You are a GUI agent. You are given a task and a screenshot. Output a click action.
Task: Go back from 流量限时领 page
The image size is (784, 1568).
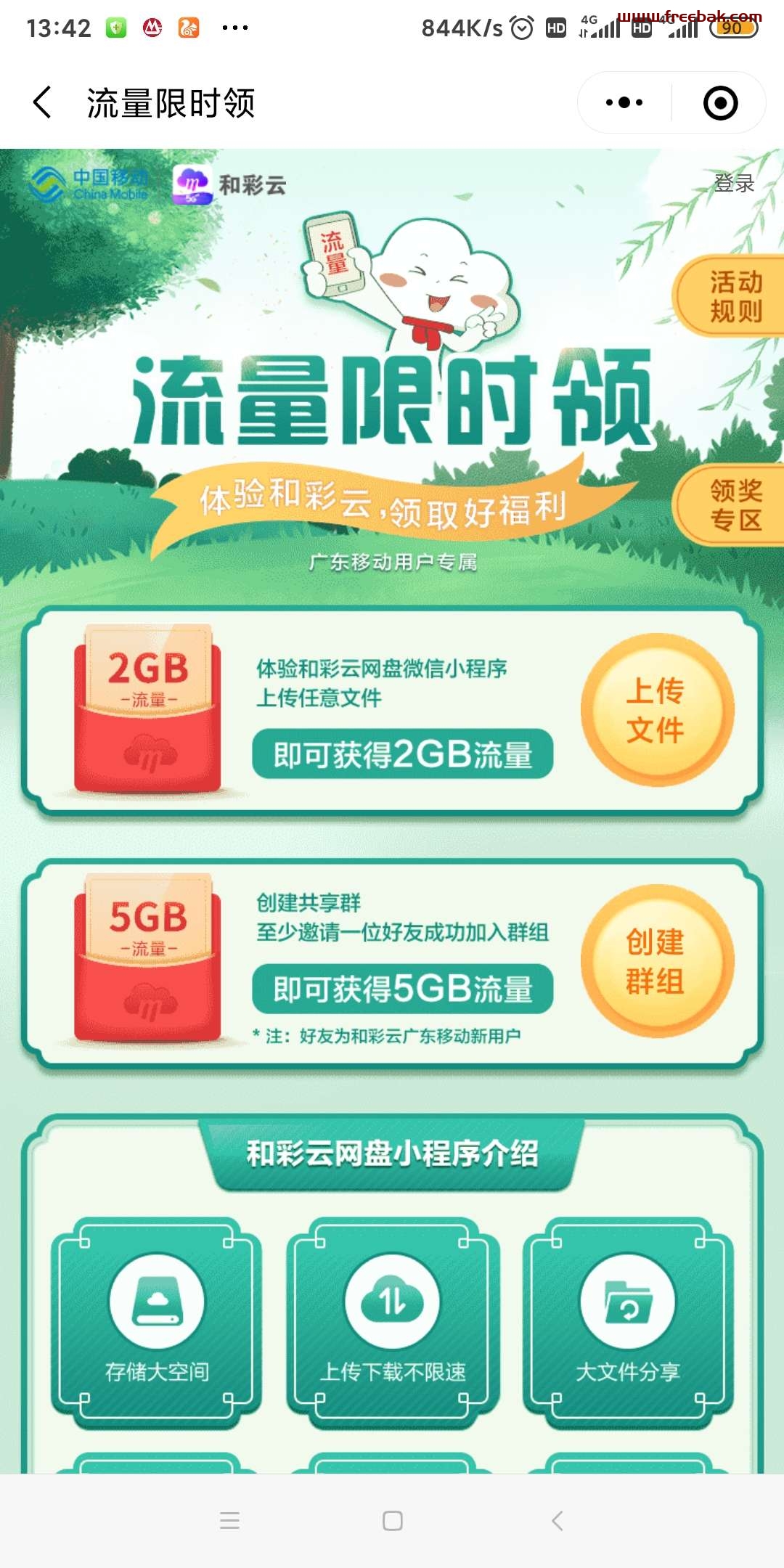(43, 102)
